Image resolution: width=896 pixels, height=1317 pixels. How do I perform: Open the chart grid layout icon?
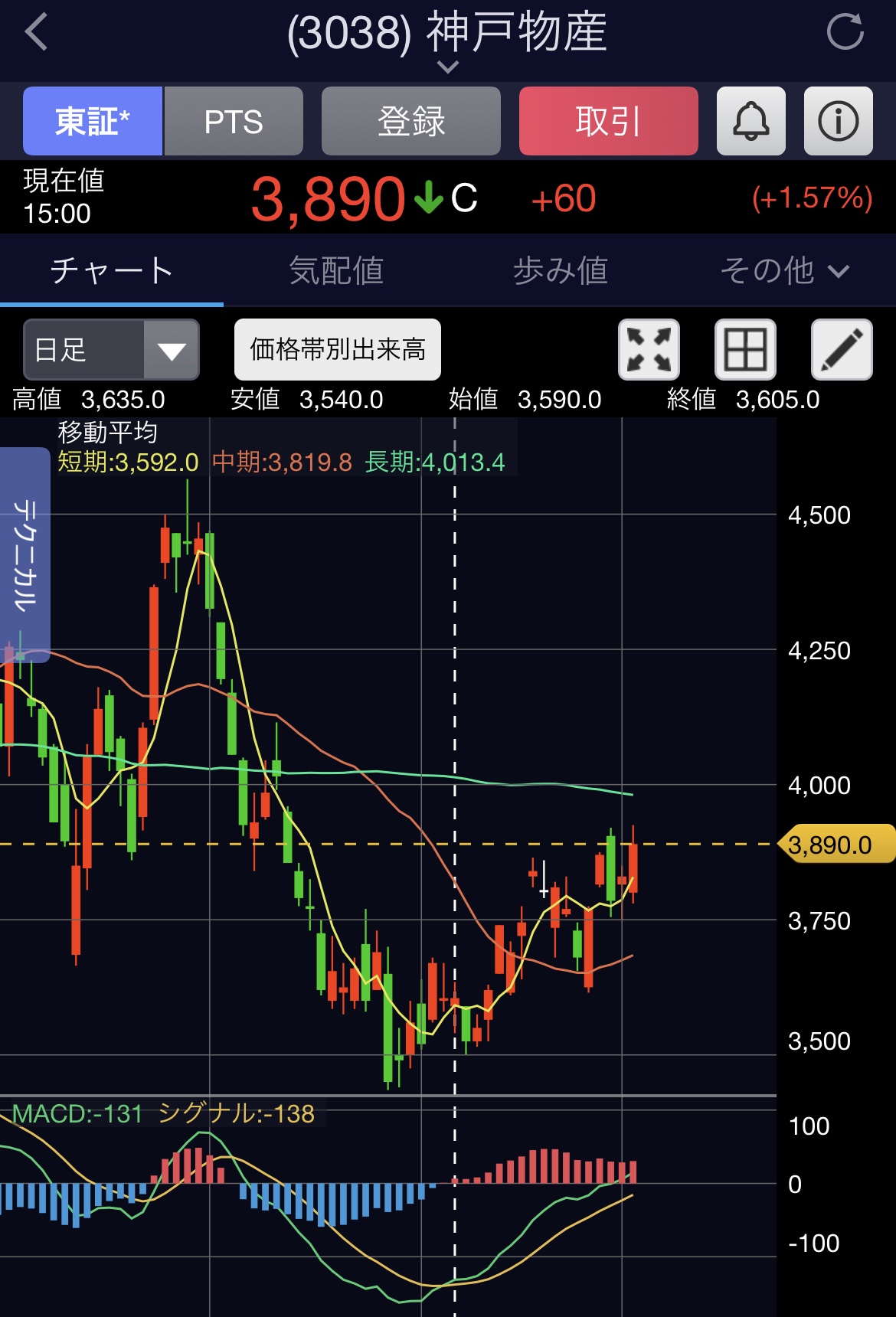[x=745, y=350]
